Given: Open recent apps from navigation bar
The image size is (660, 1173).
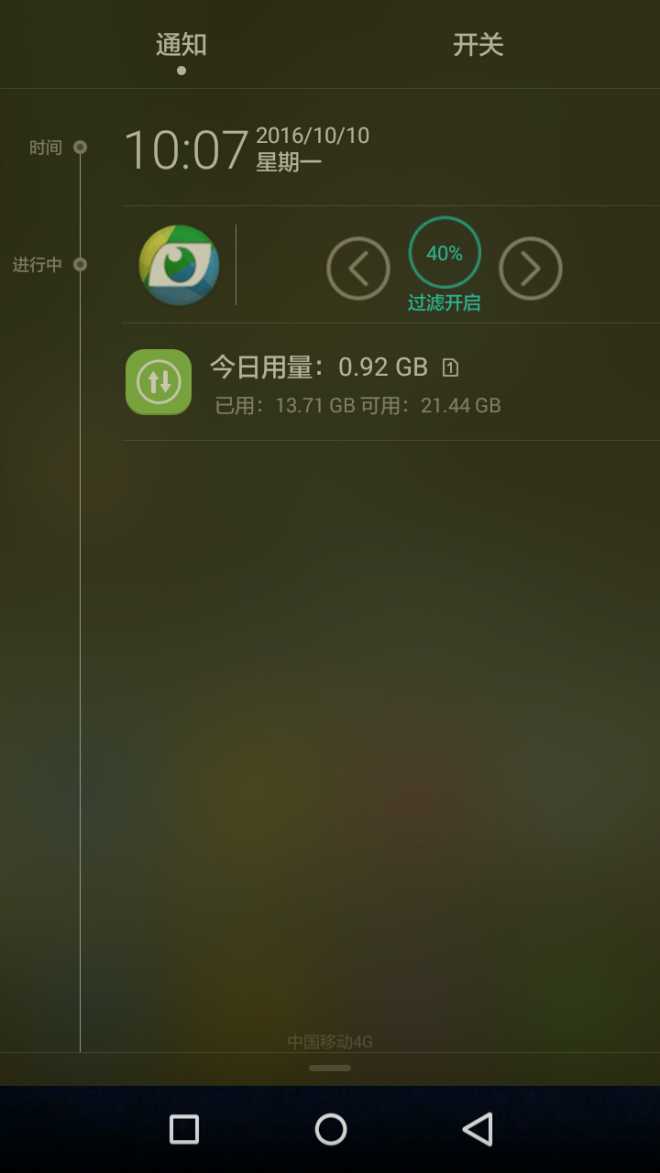Looking at the screenshot, I should [184, 1129].
